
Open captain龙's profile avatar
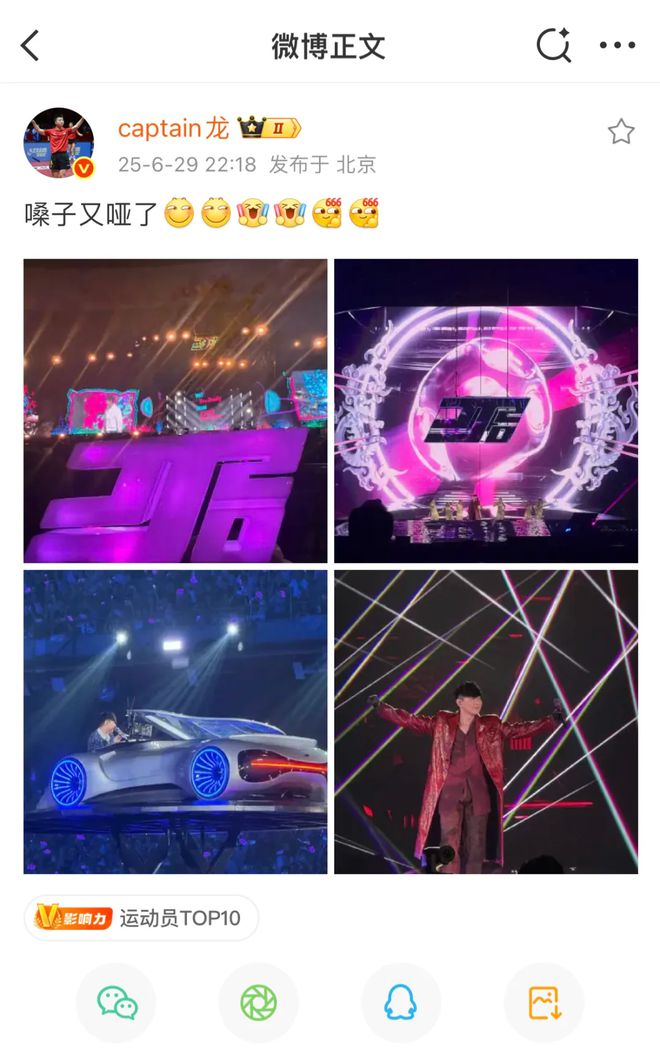[59, 143]
